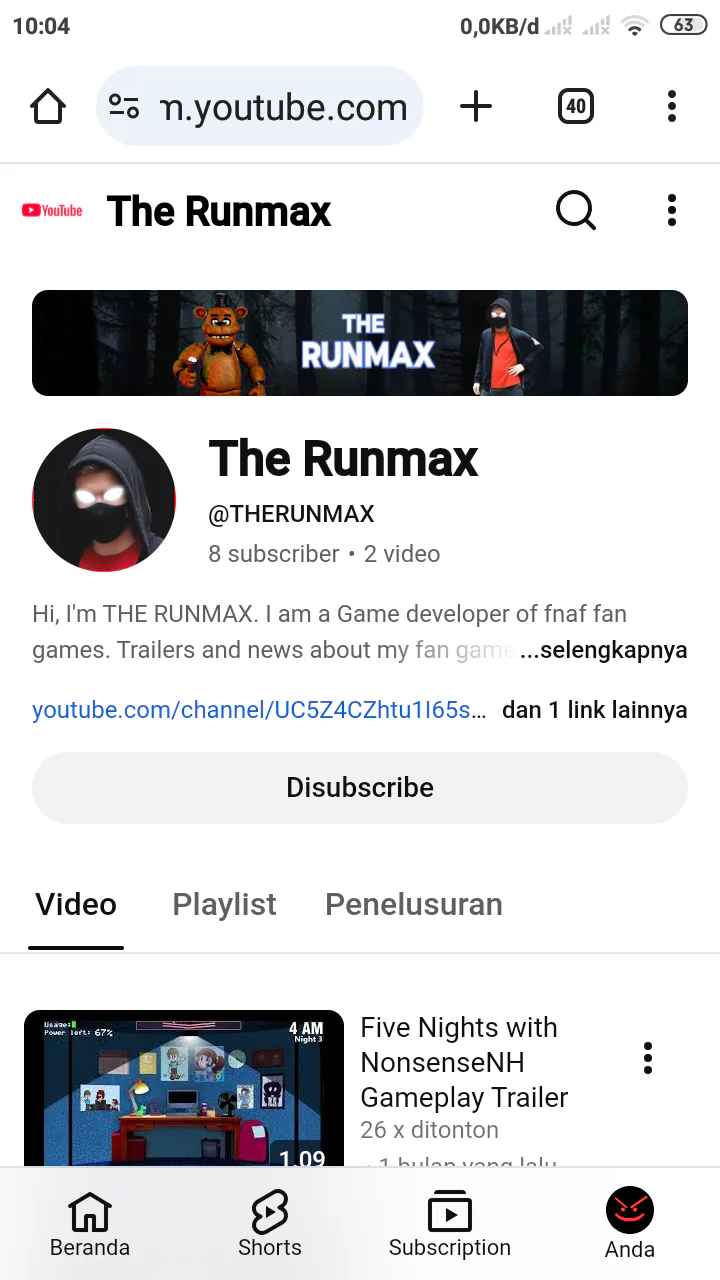Viewport: 720px width, 1280px height.
Task: Show dan 1 link lainnya
Action: click(594, 710)
